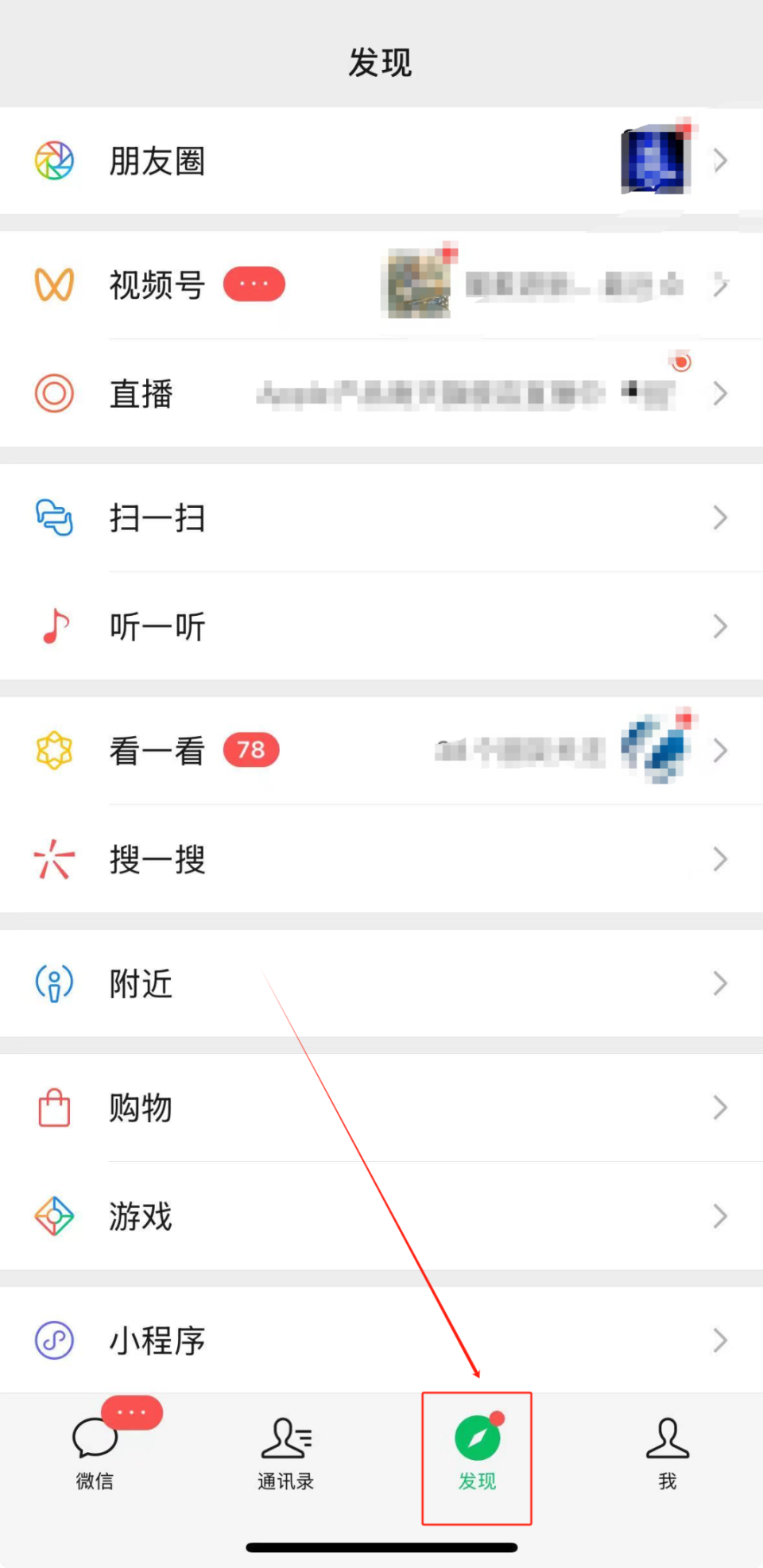Open 朋友圈 Moments

tap(157, 161)
